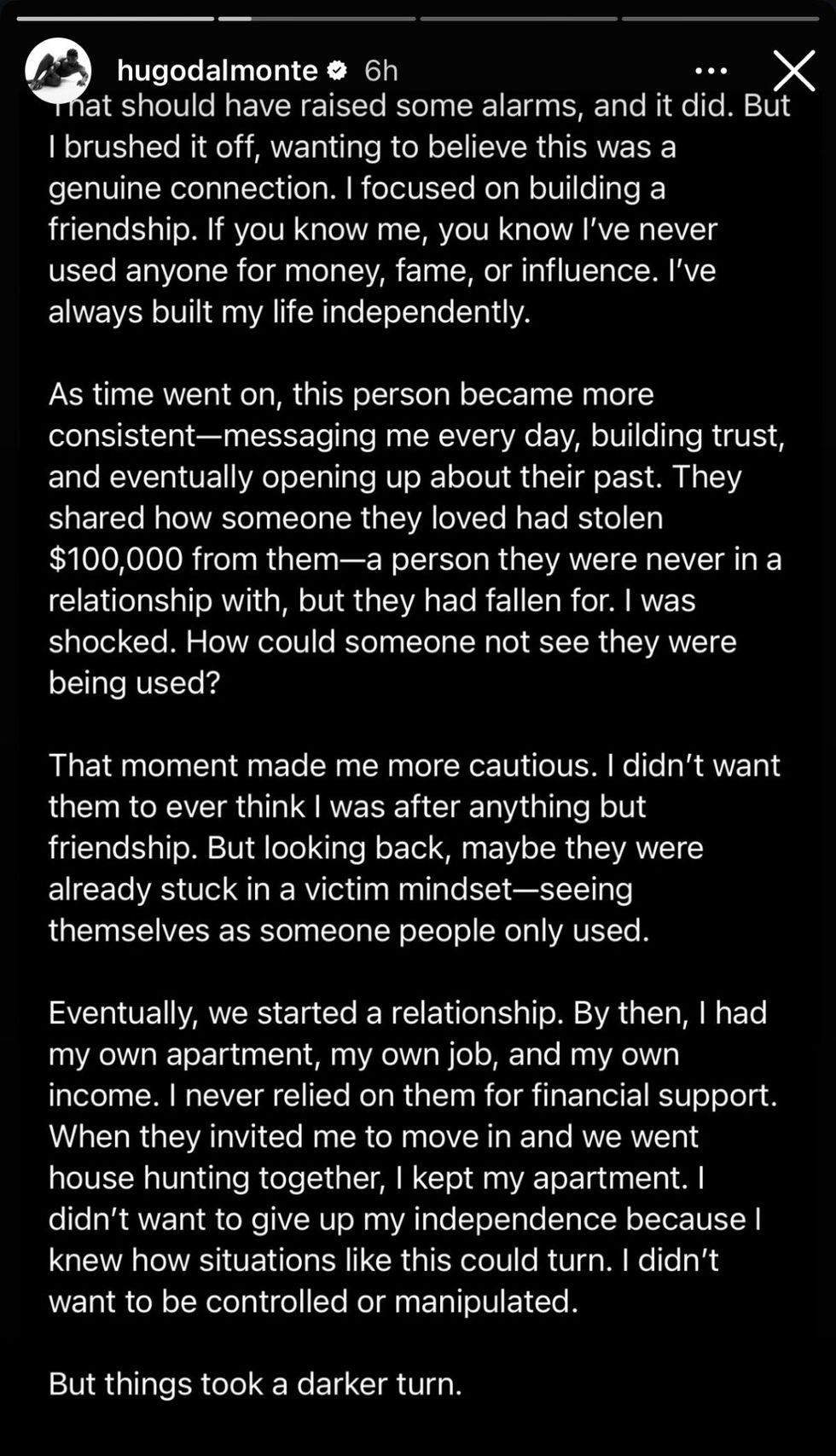Open the story options menu
This screenshot has height=1456, width=836.
click(711, 71)
